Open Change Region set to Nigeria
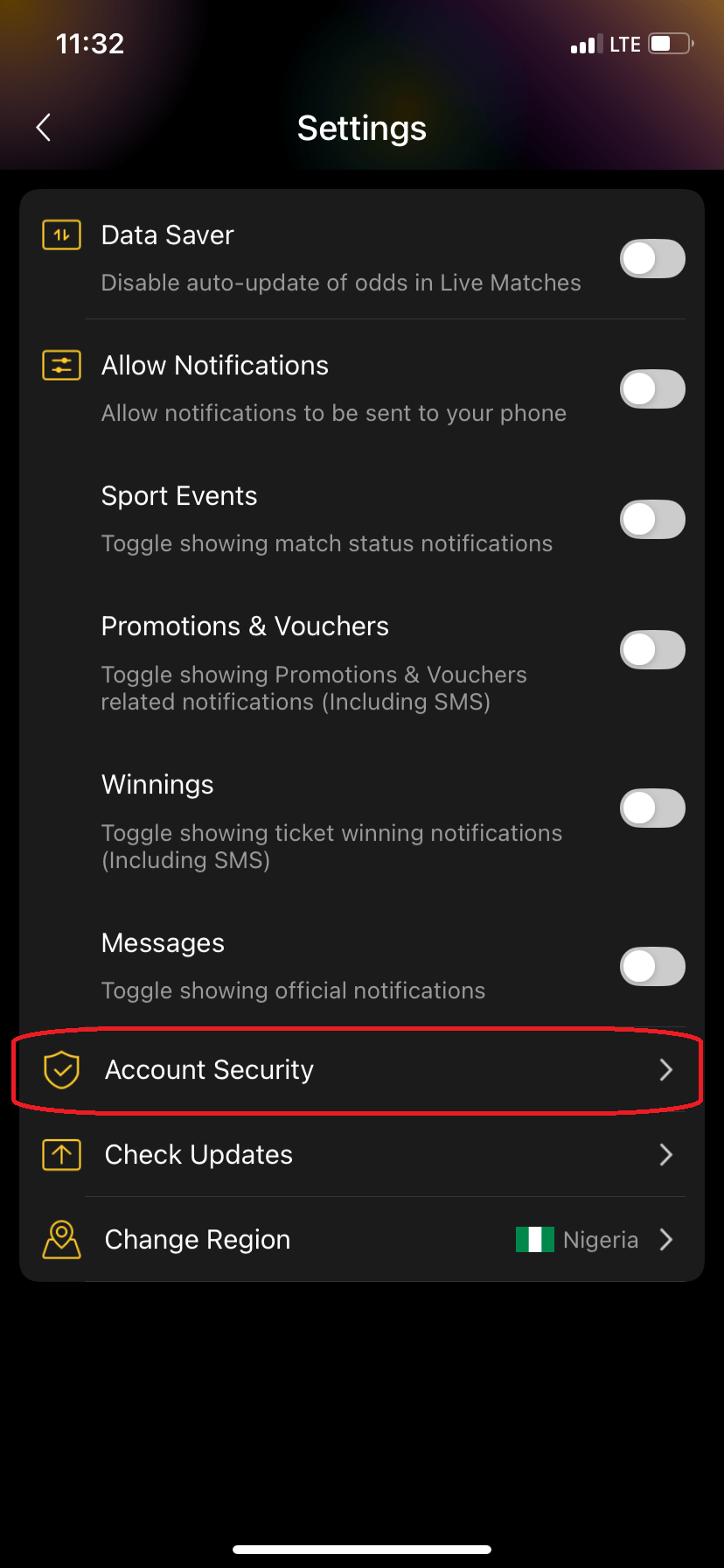 point(359,1240)
